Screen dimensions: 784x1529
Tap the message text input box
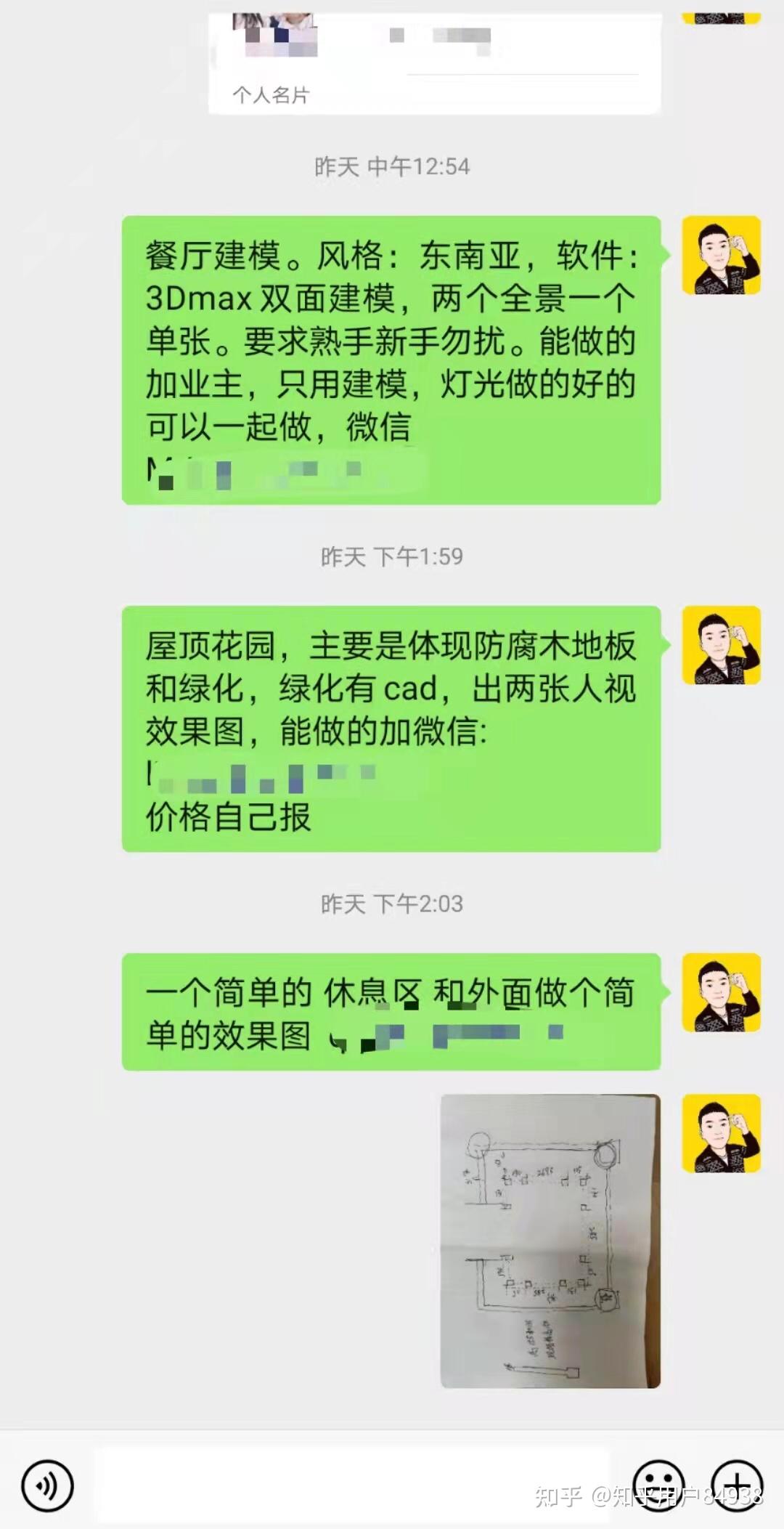pos(353,1485)
